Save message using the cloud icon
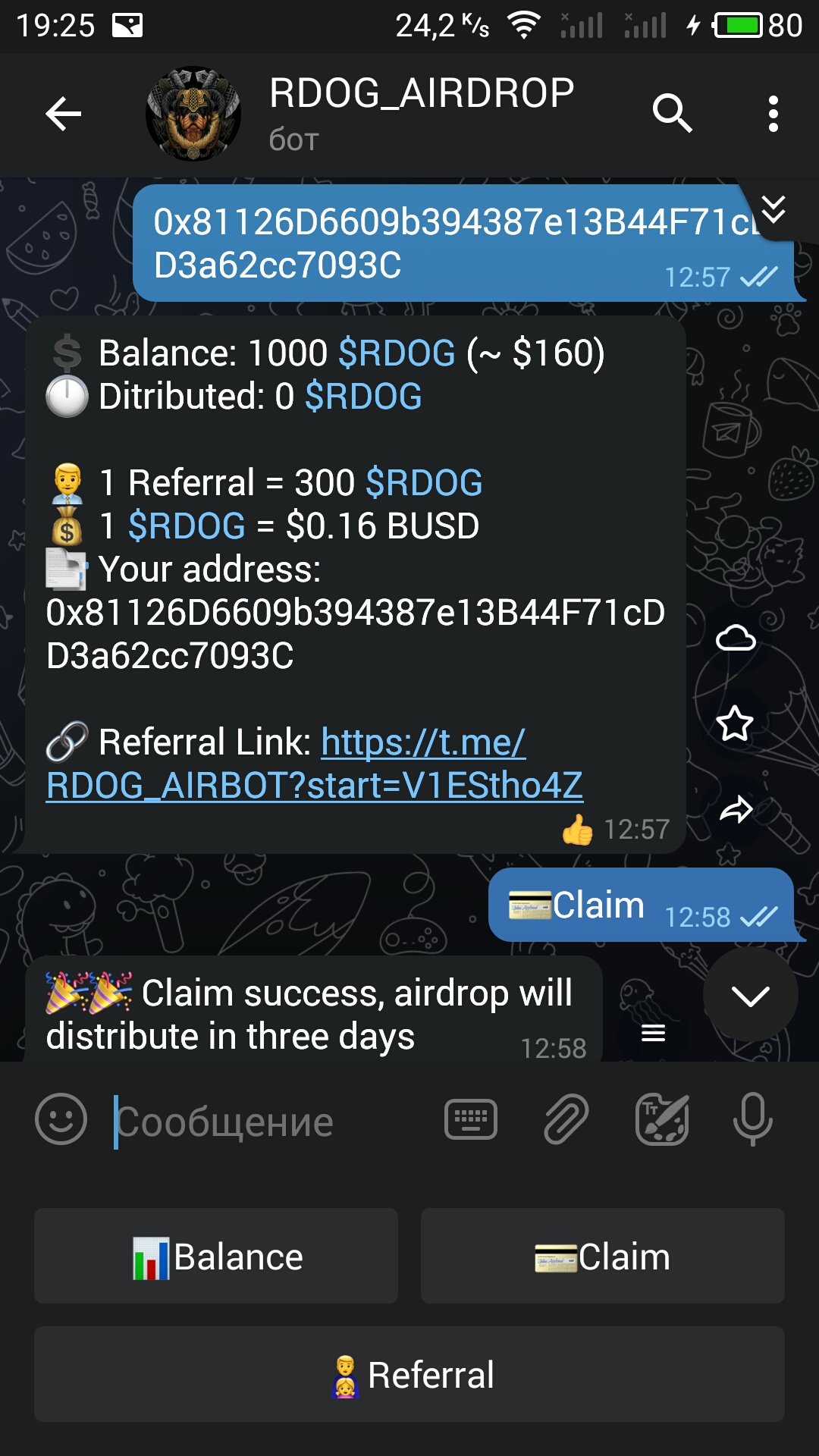Viewport: 819px width, 1456px height. click(x=736, y=638)
